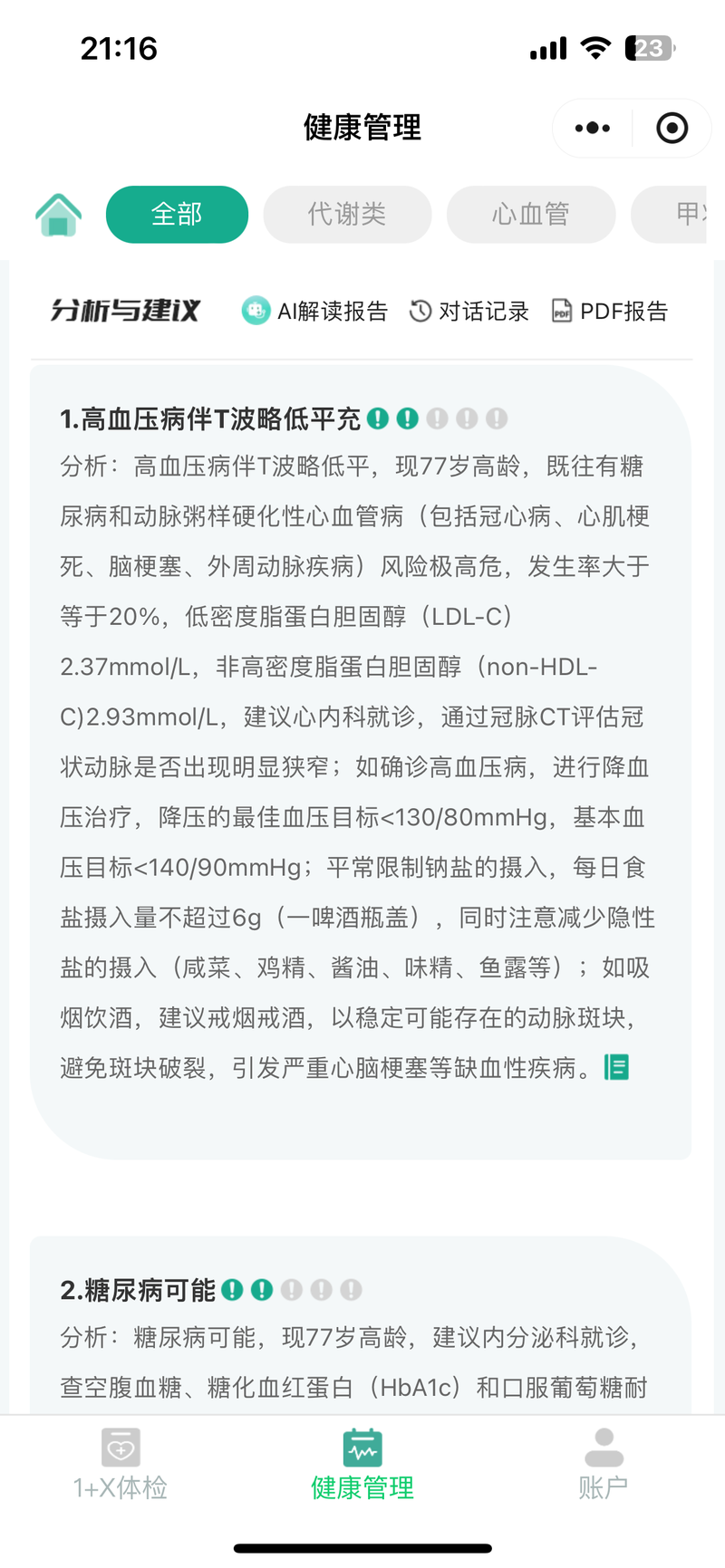Switch to the 心血管 category
Image resolution: width=725 pixels, height=1568 pixels.
[x=531, y=215]
